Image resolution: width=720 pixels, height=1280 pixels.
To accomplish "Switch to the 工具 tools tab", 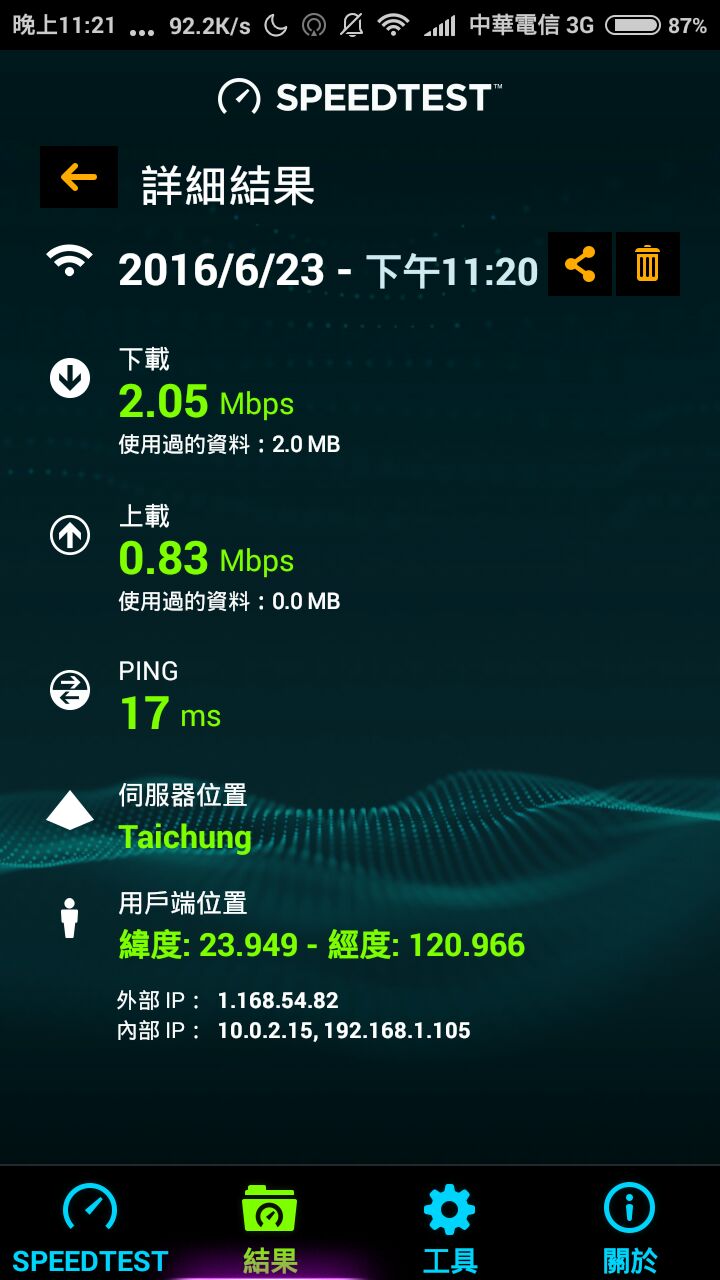I will pos(450,1225).
